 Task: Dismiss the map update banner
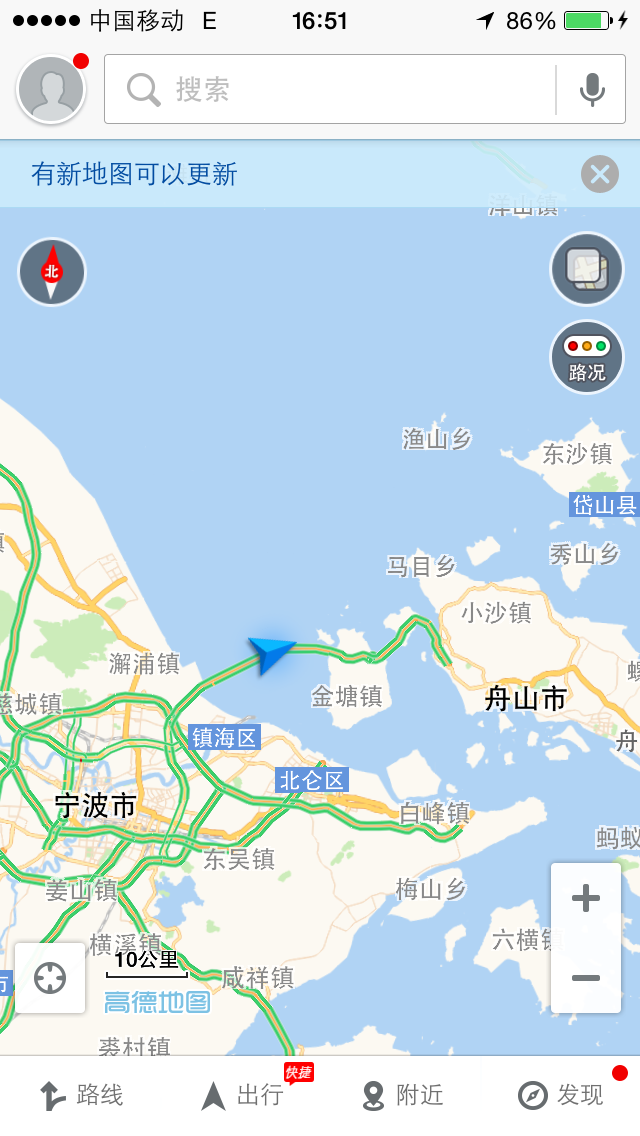pyautogui.click(x=600, y=174)
